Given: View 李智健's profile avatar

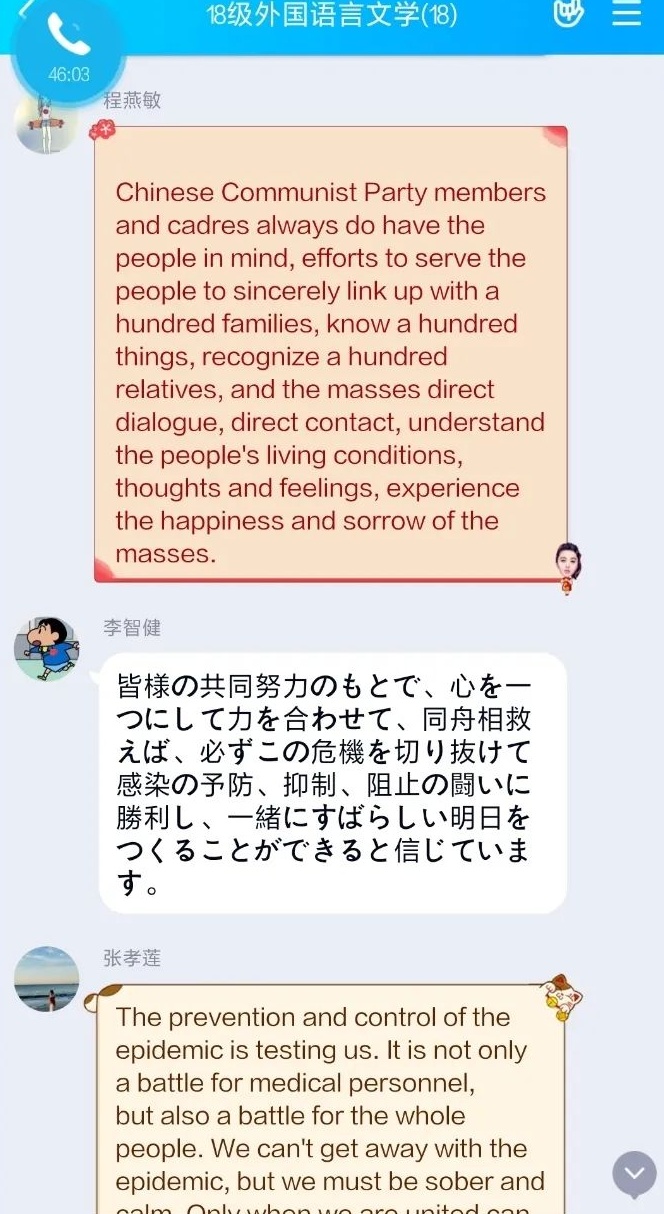Looking at the screenshot, I should pyautogui.click(x=46, y=649).
